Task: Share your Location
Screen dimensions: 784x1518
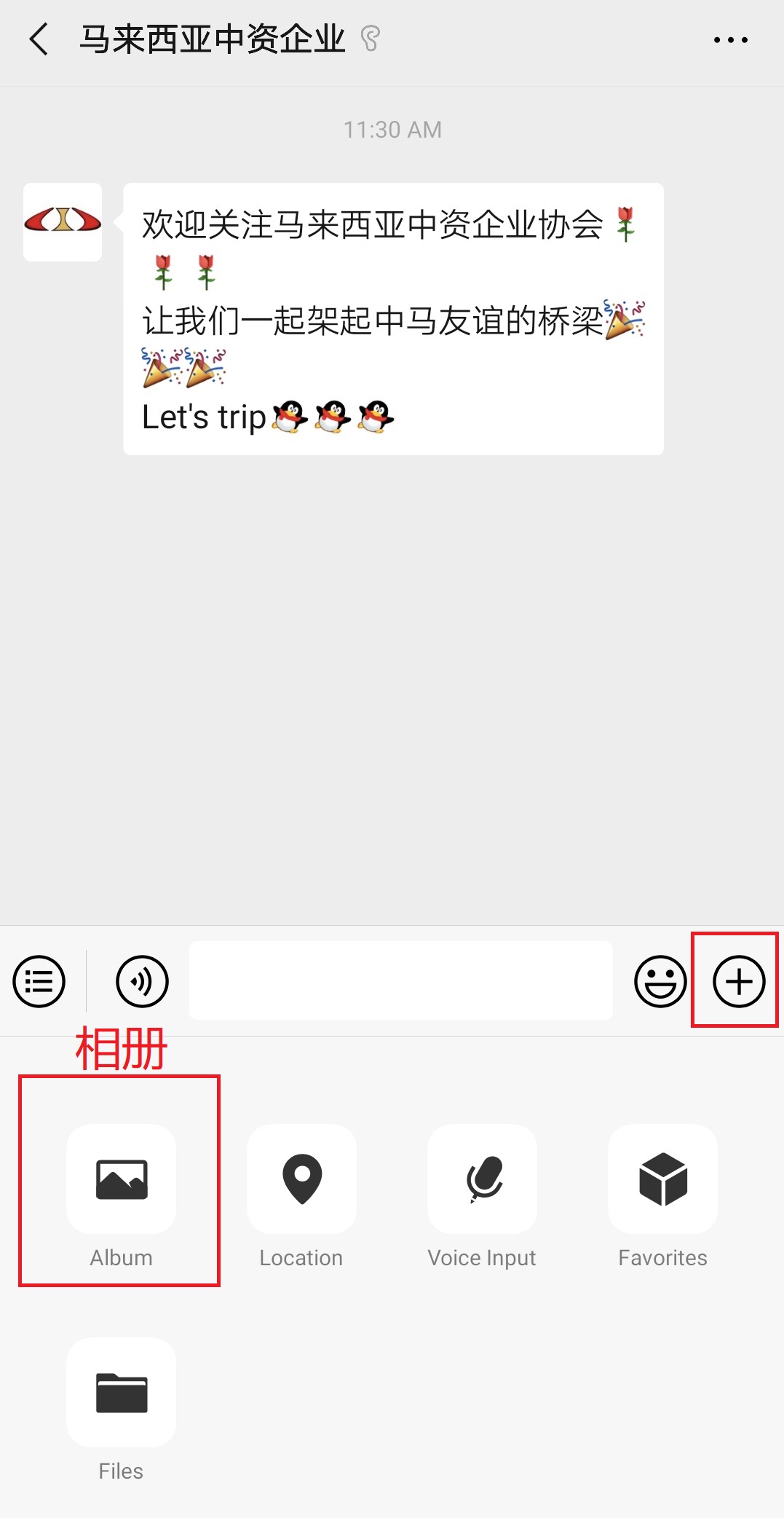Action: 301,1179
